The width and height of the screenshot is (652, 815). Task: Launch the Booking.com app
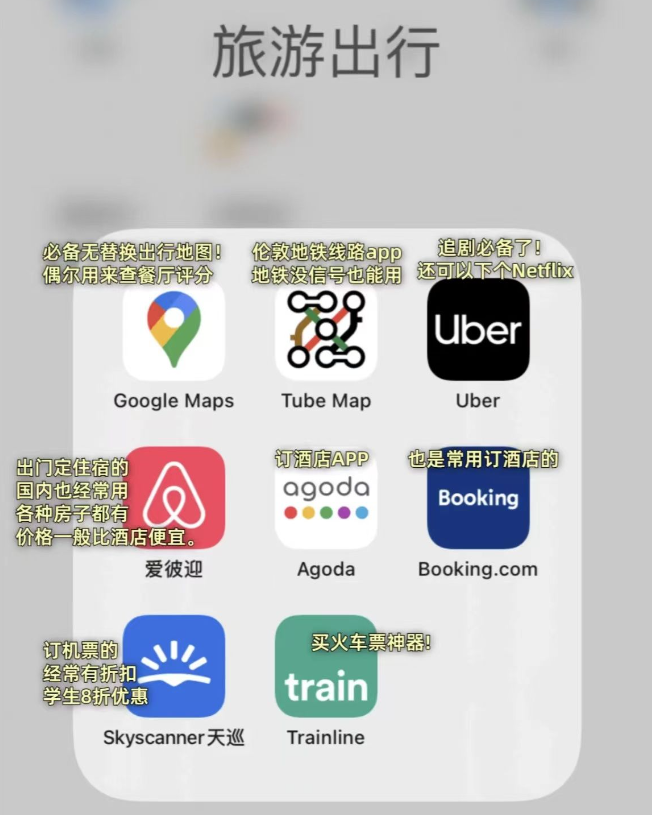478,498
